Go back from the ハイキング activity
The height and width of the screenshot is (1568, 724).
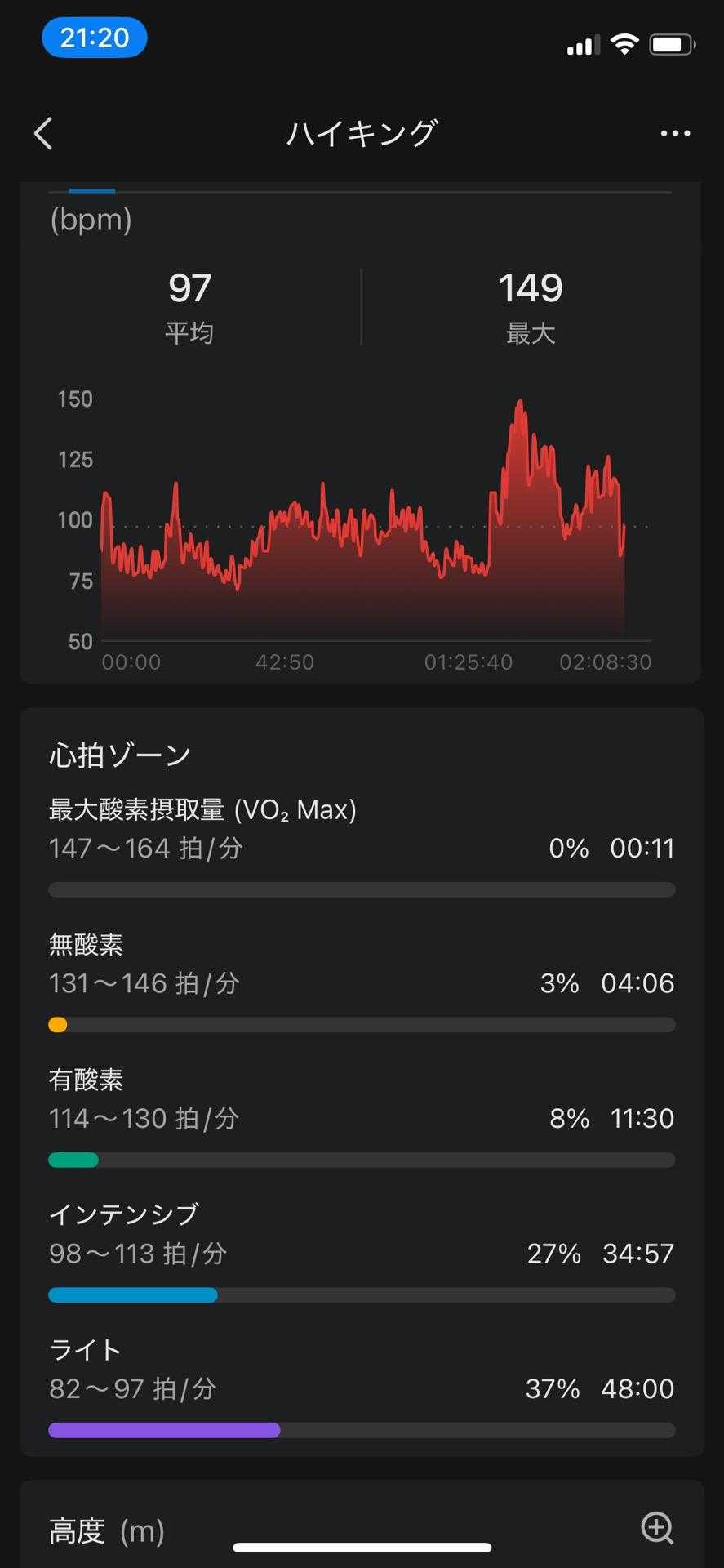(44, 133)
